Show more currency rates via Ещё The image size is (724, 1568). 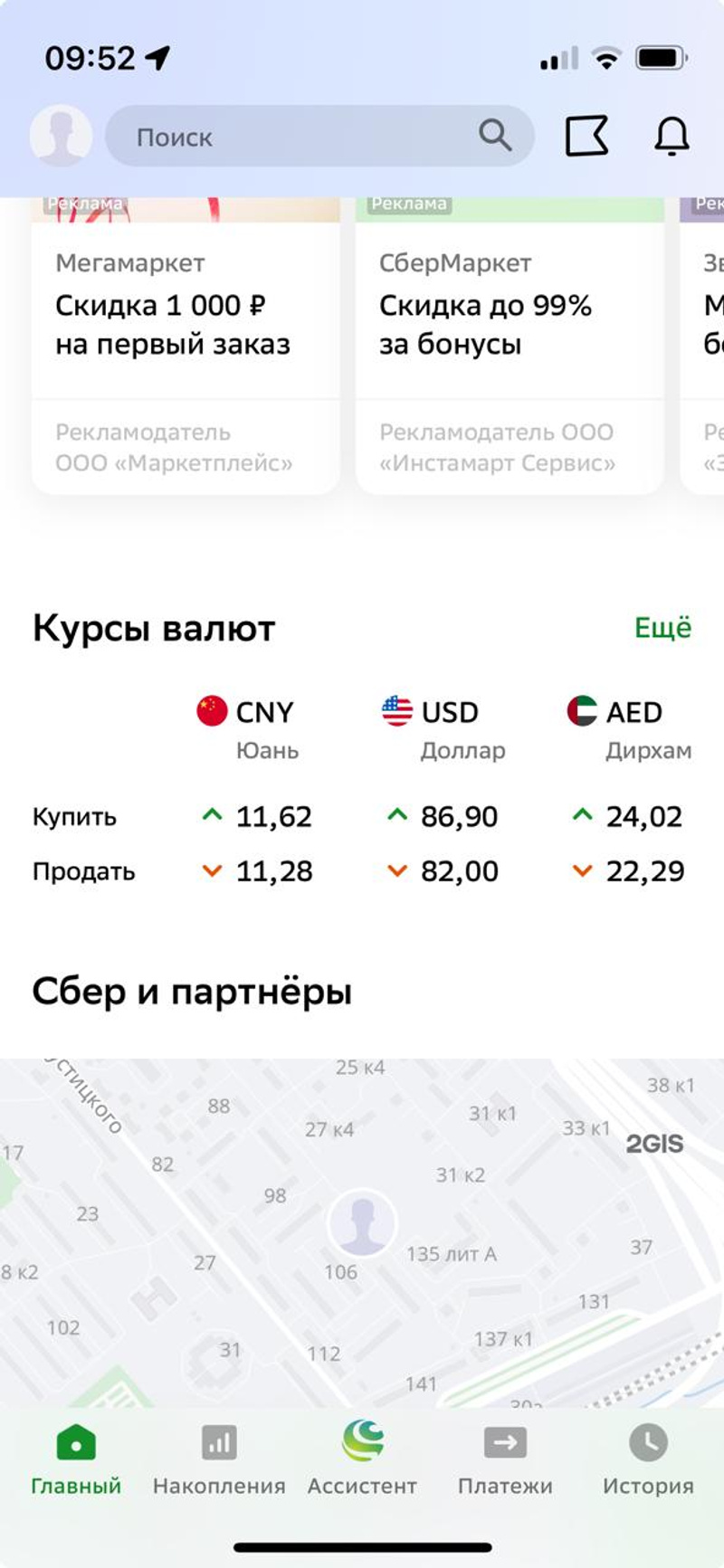(x=662, y=628)
